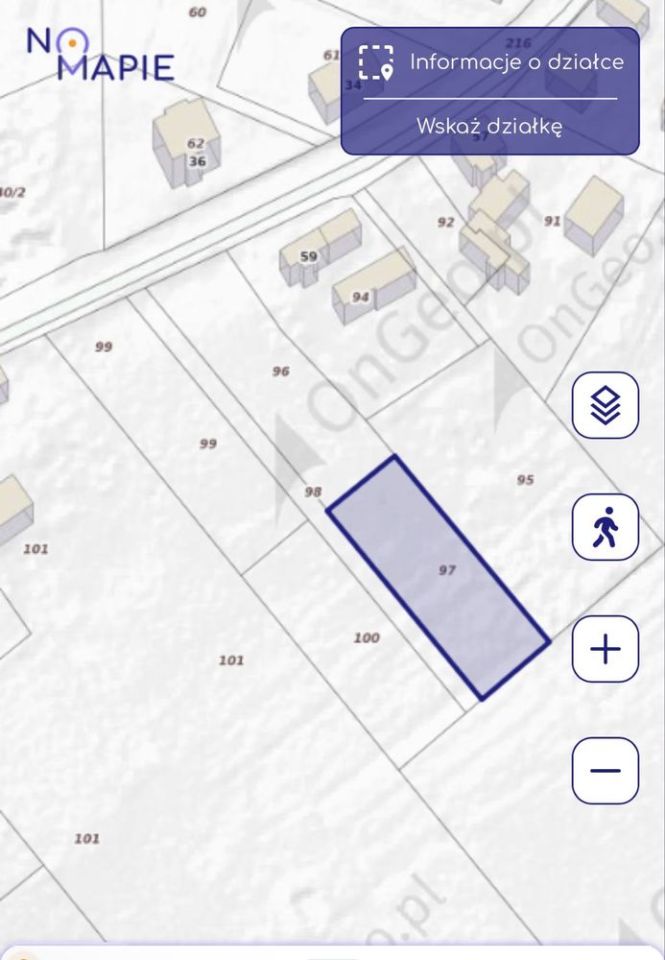Zoom out with the minus button
Screen dimensions: 665x960
(x=605, y=770)
